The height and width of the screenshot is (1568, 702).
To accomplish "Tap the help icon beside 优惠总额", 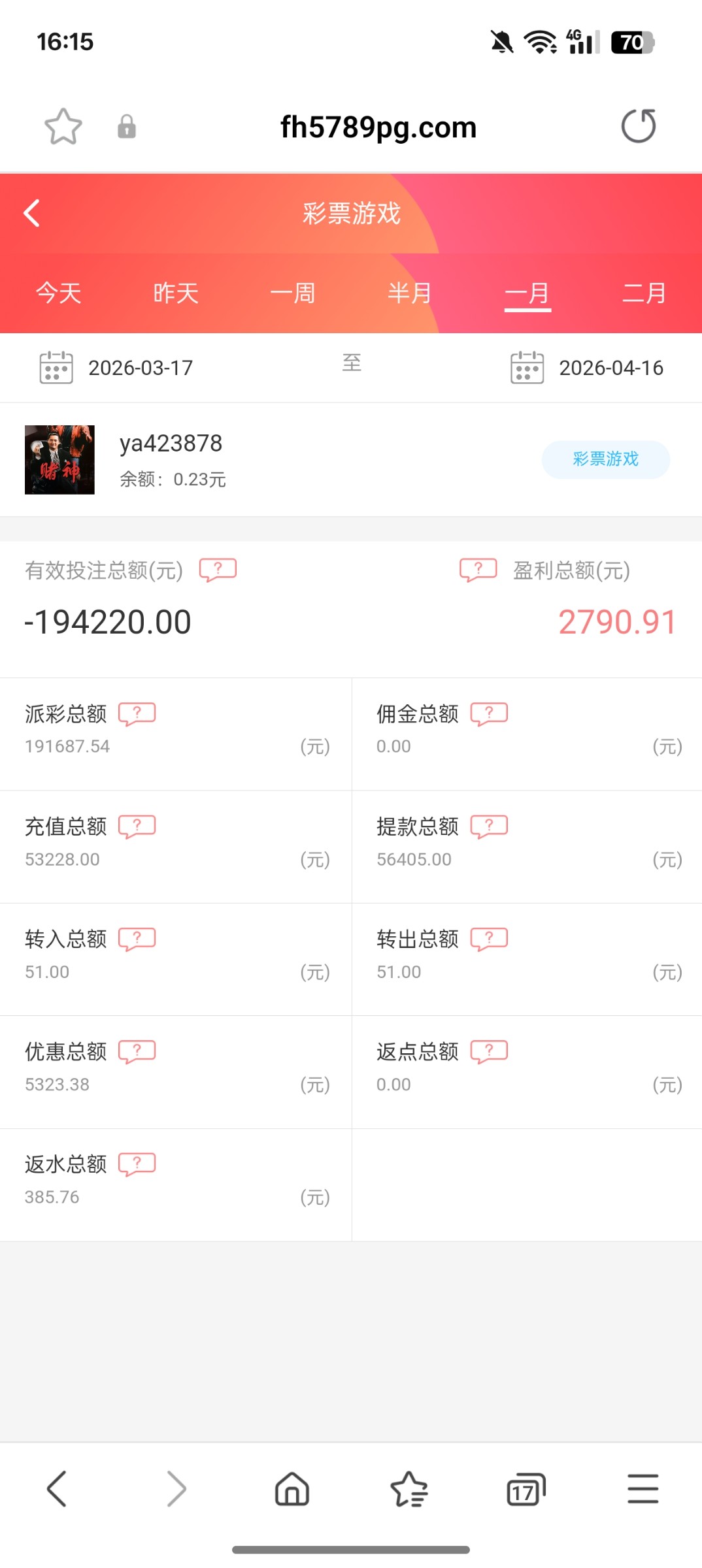I will click(137, 1051).
